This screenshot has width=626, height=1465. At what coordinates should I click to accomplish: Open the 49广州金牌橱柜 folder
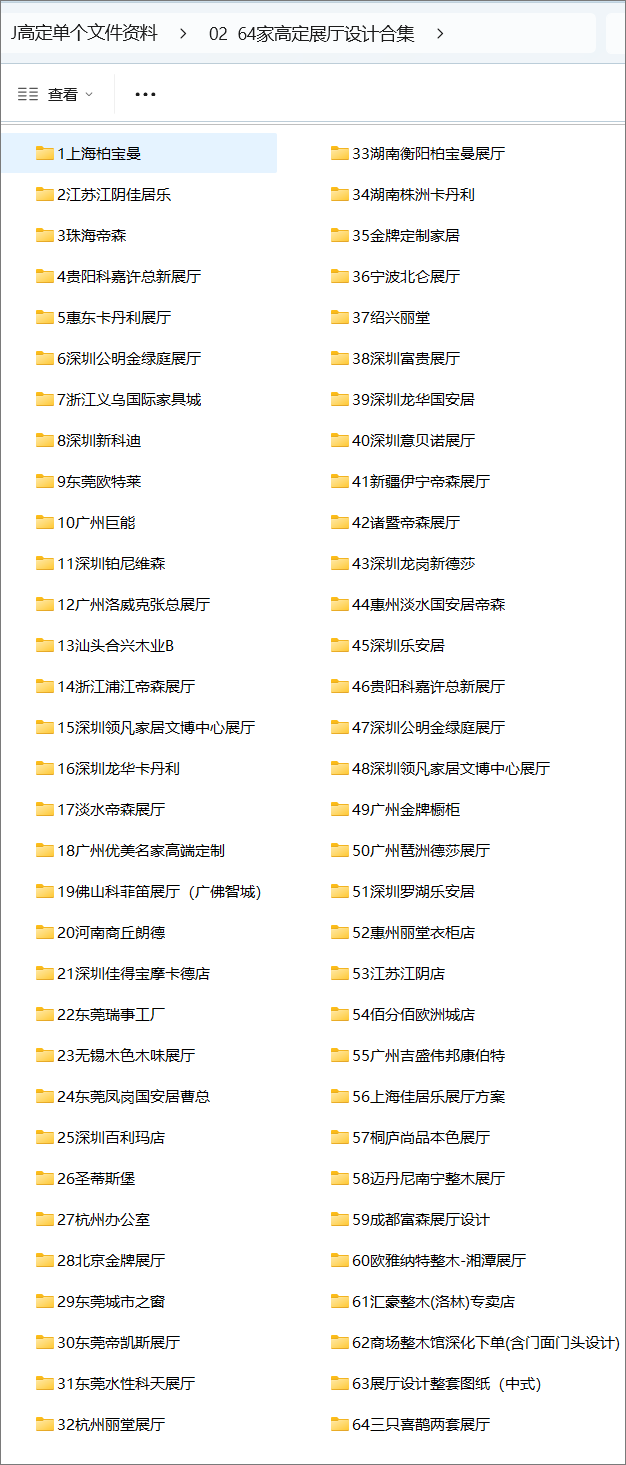405,809
